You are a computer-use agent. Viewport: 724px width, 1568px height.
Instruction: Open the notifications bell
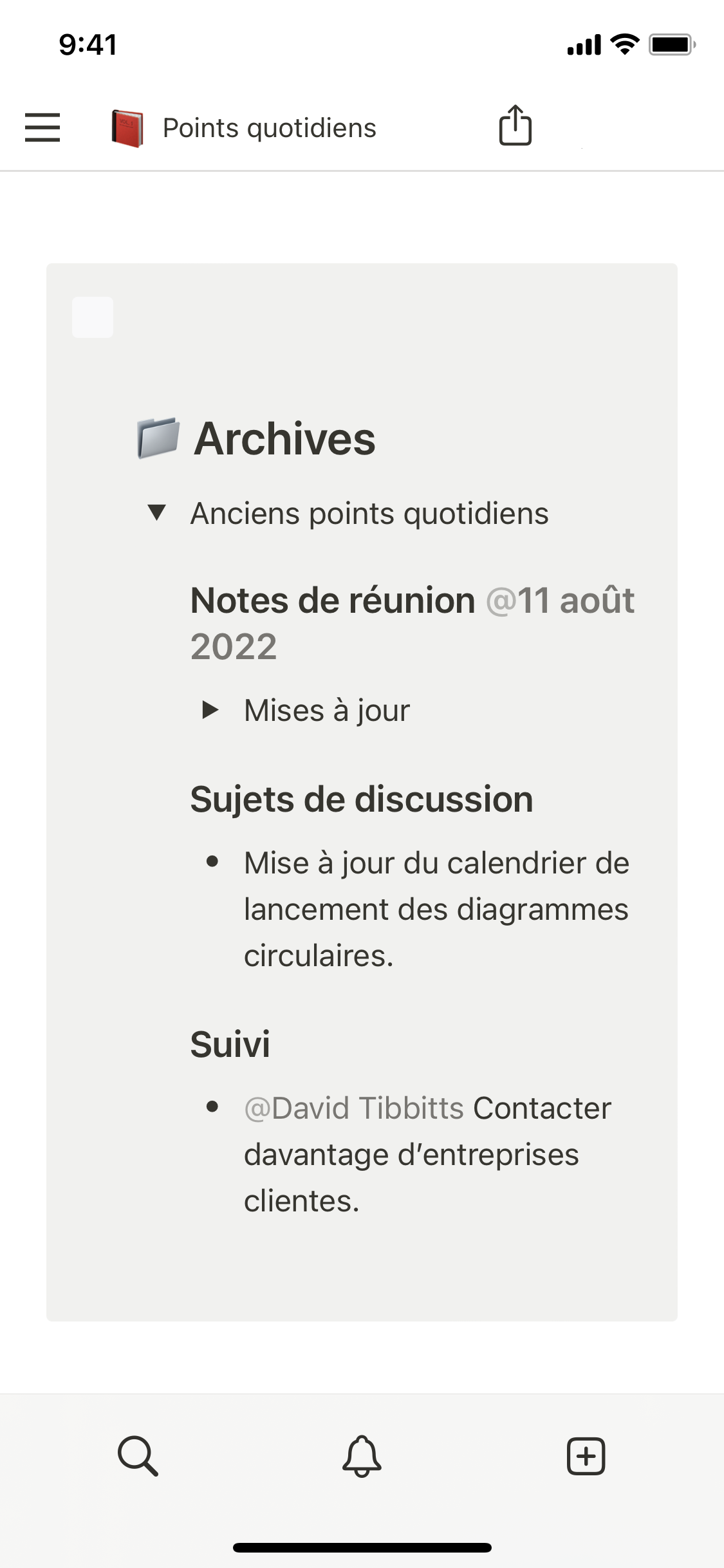coord(362,1455)
